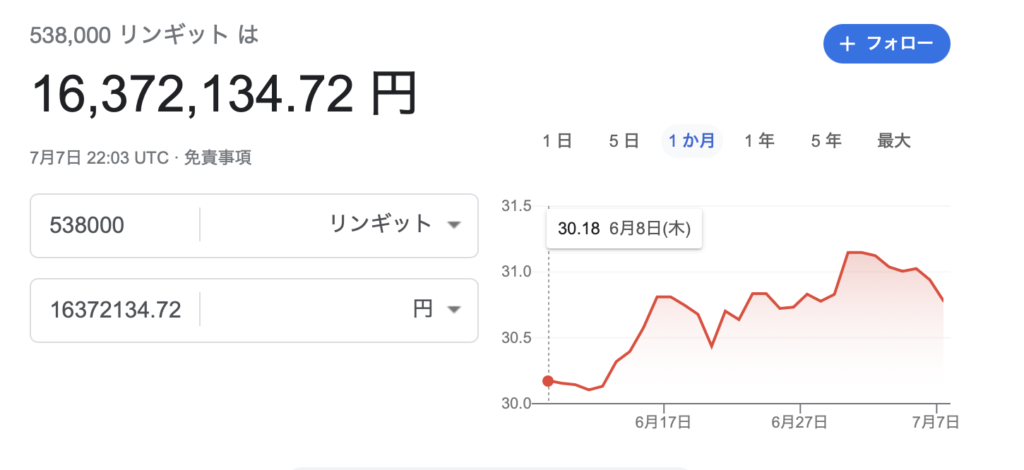Tap the フォロー follow button
1024x470 pixels.
click(x=886, y=44)
